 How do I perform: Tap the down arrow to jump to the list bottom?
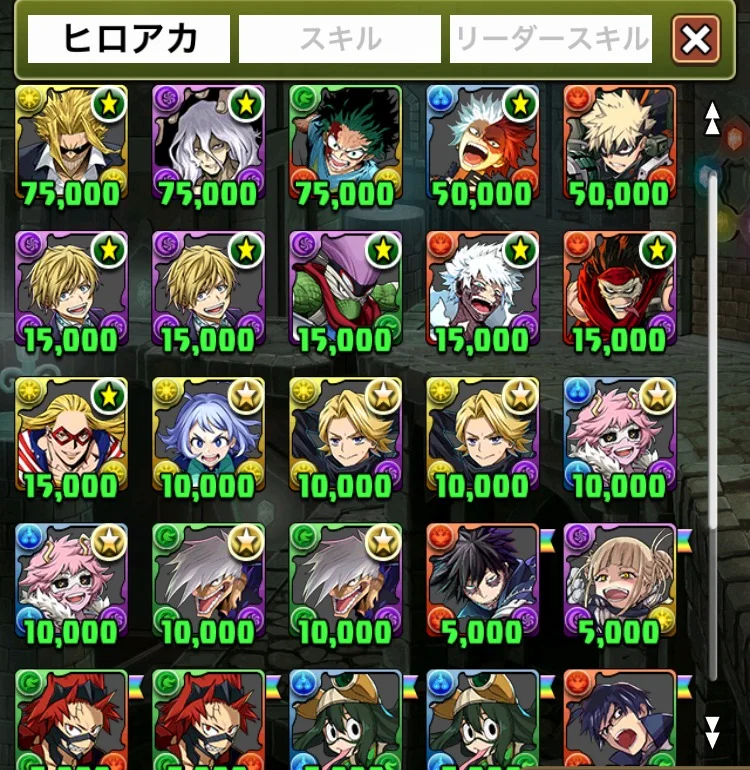pos(711,731)
